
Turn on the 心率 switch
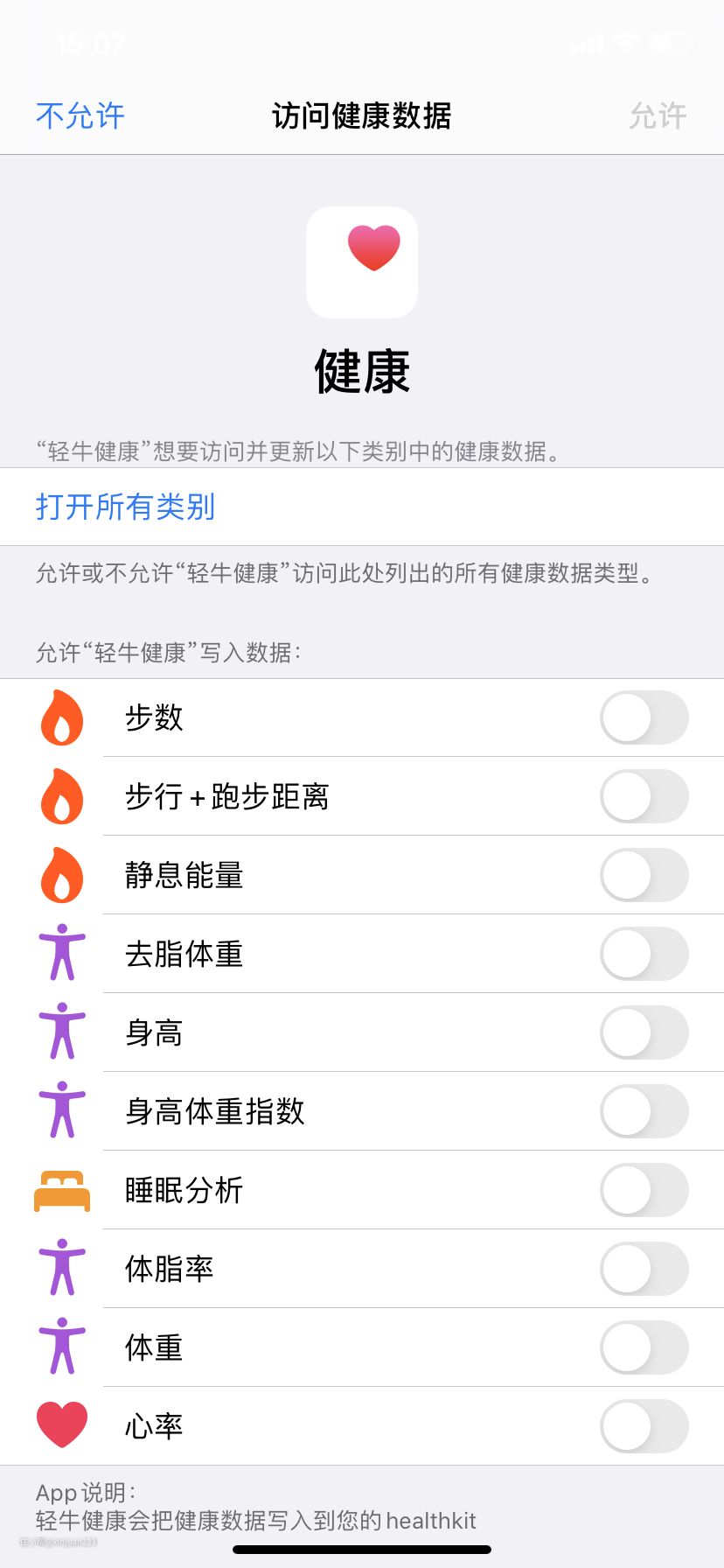644,1426
